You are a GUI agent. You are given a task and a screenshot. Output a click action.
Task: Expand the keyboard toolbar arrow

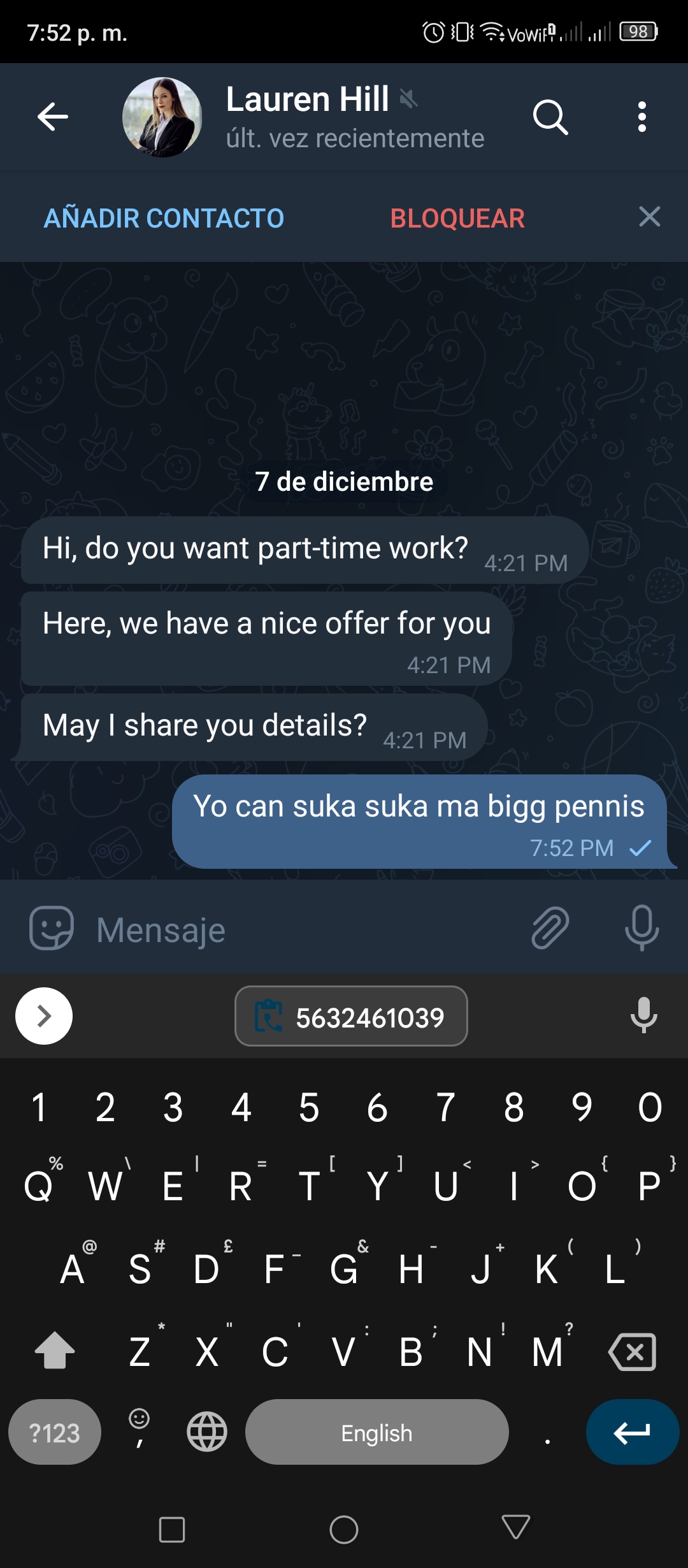tap(44, 1016)
